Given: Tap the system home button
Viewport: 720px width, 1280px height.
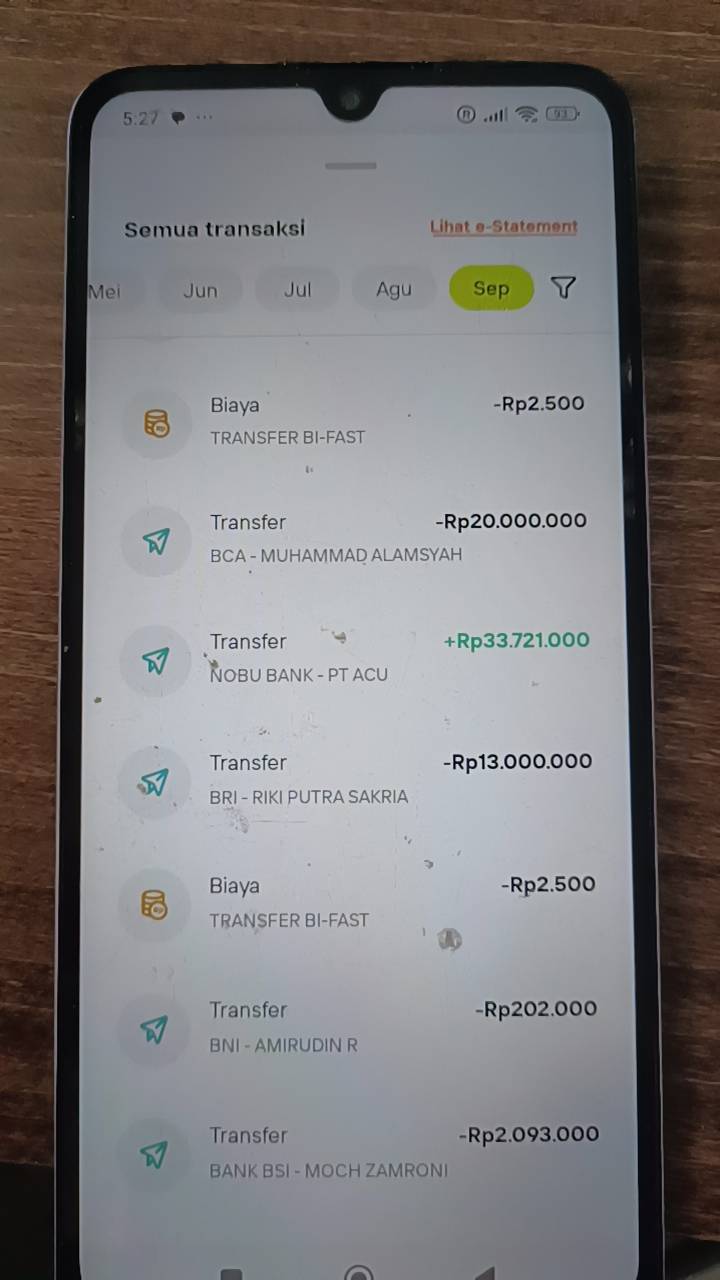Looking at the screenshot, I should point(358,1273).
